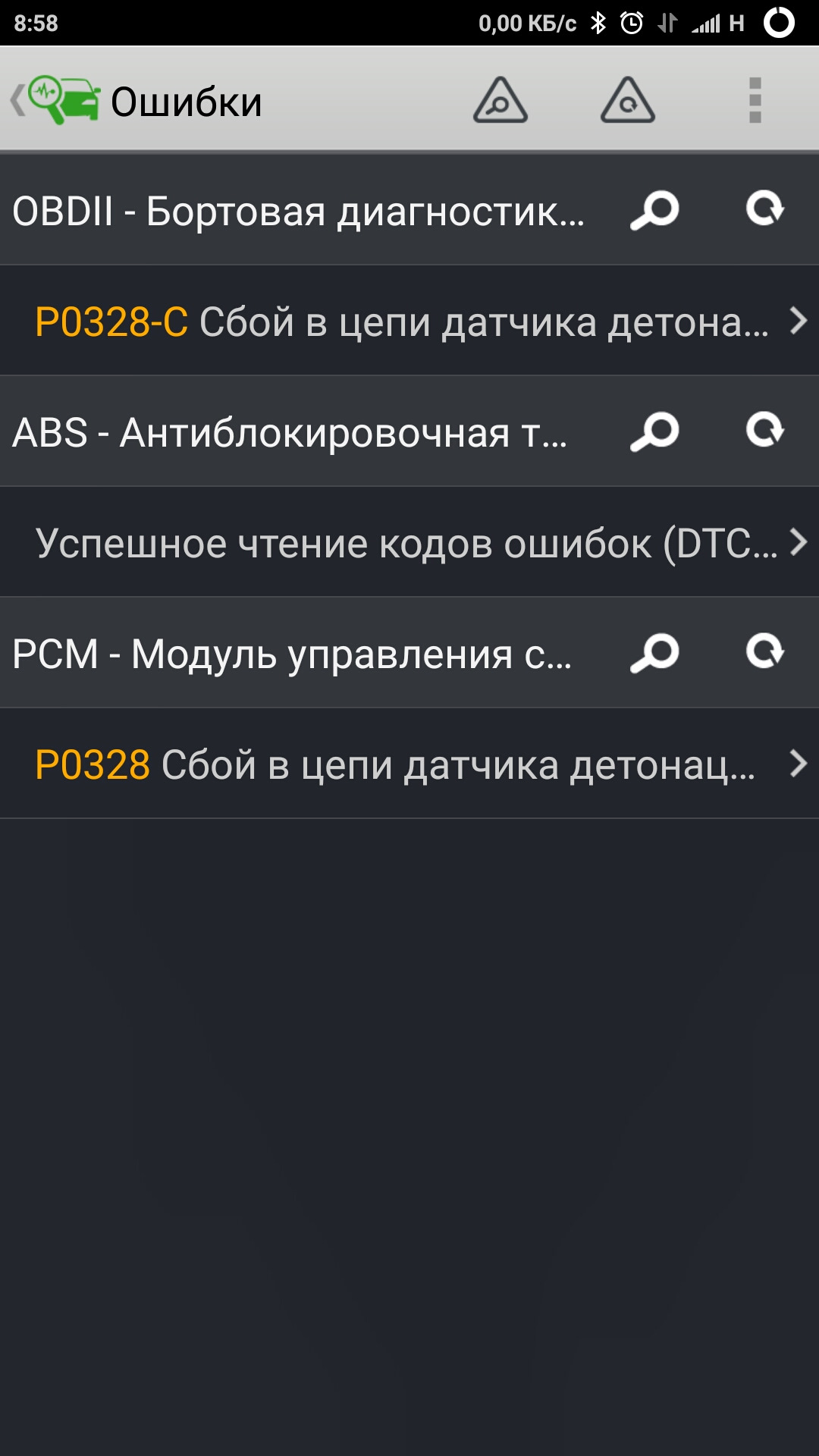Tap the magnifier icon in the PCM row
Screen dimensions: 819x1456
pyautogui.click(x=654, y=653)
